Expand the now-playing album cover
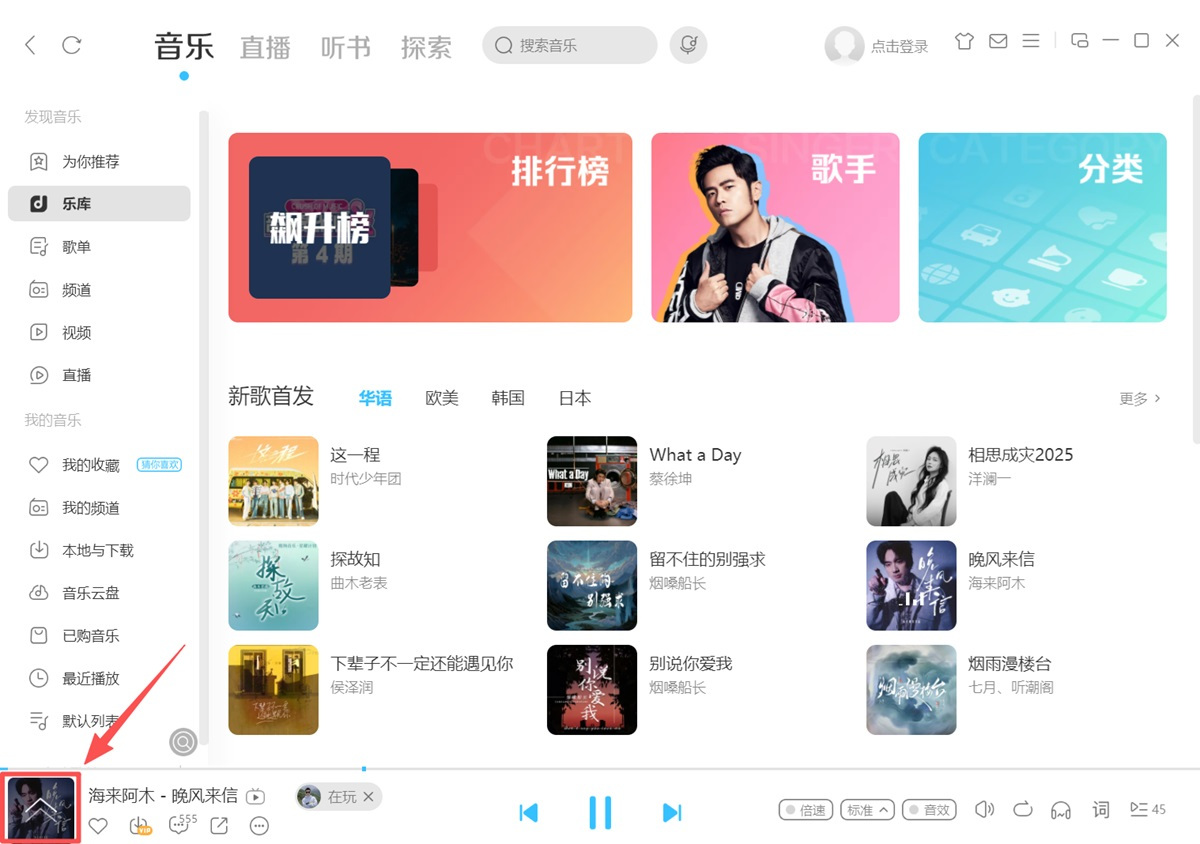The width and height of the screenshot is (1200, 844). pyautogui.click(x=42, y=807)
